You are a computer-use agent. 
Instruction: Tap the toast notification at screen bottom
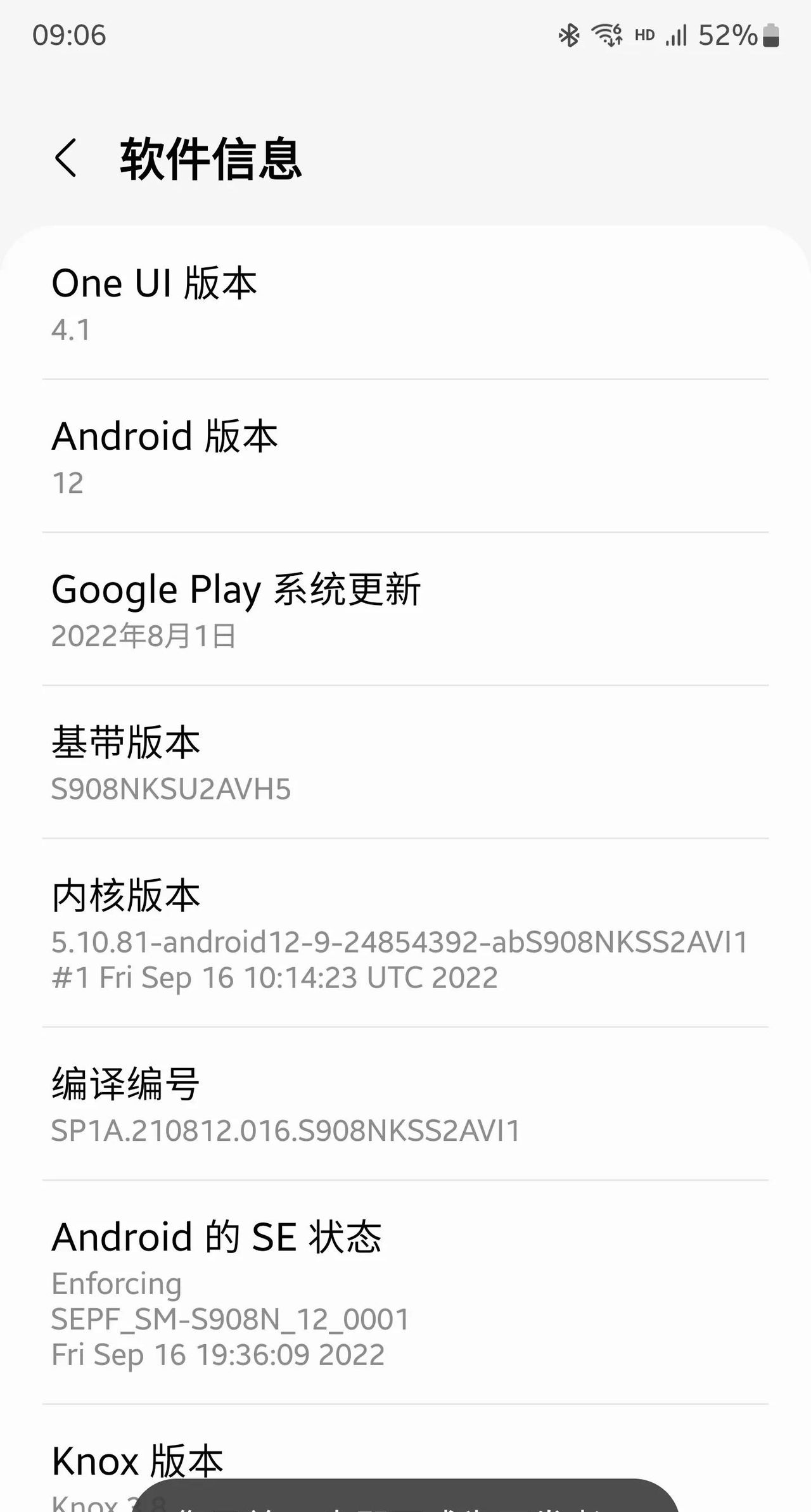click(405, 1495)
